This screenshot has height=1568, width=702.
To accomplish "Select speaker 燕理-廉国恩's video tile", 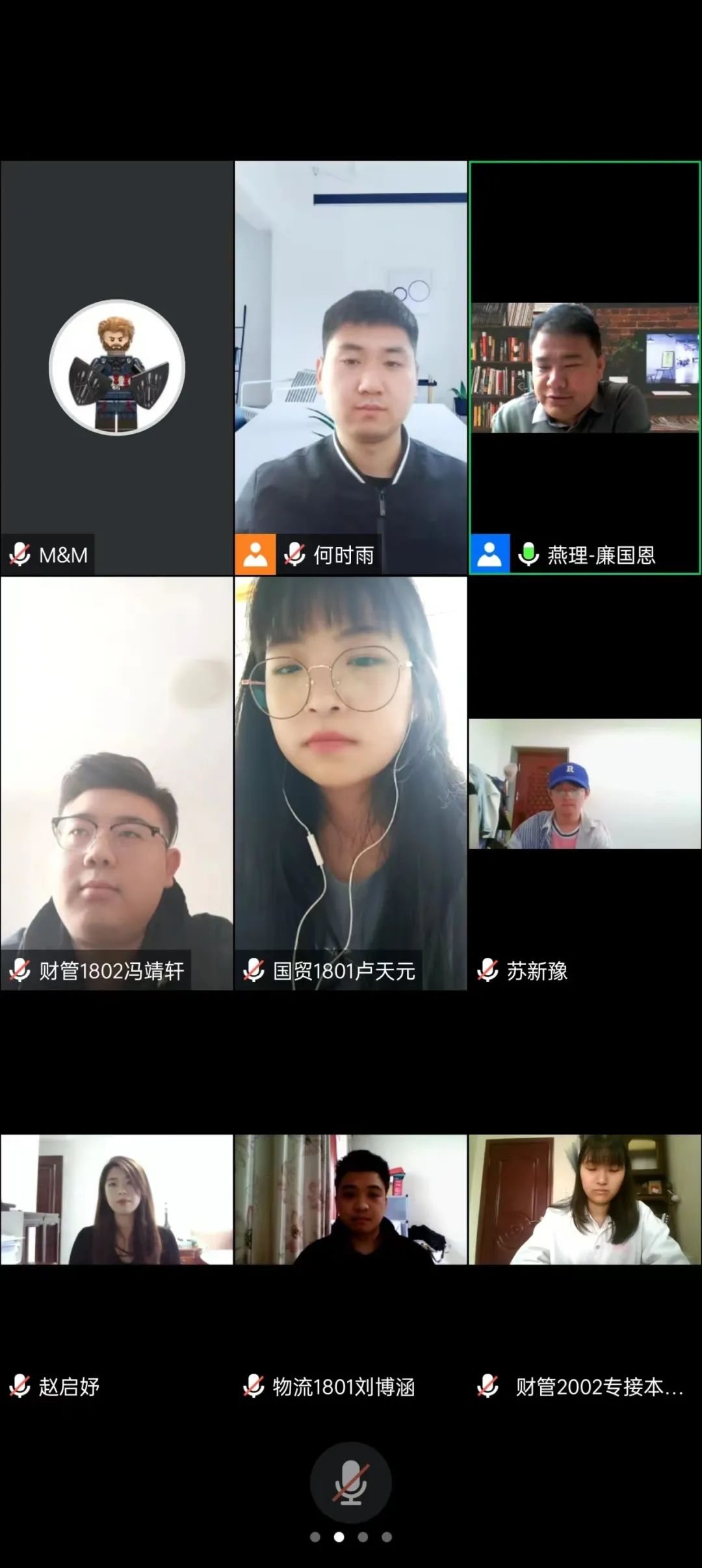I will [x=584, y=367].
